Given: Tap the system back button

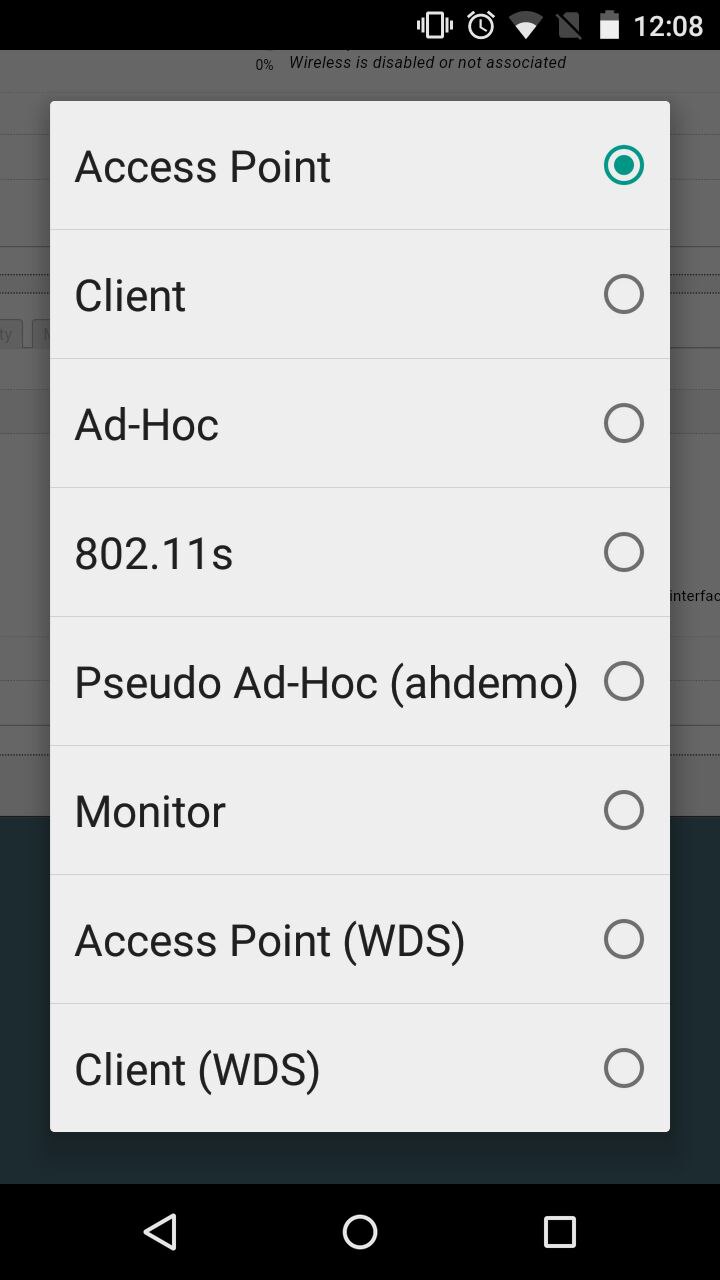Looking at the screenshot, I should tap(160, 1232).
